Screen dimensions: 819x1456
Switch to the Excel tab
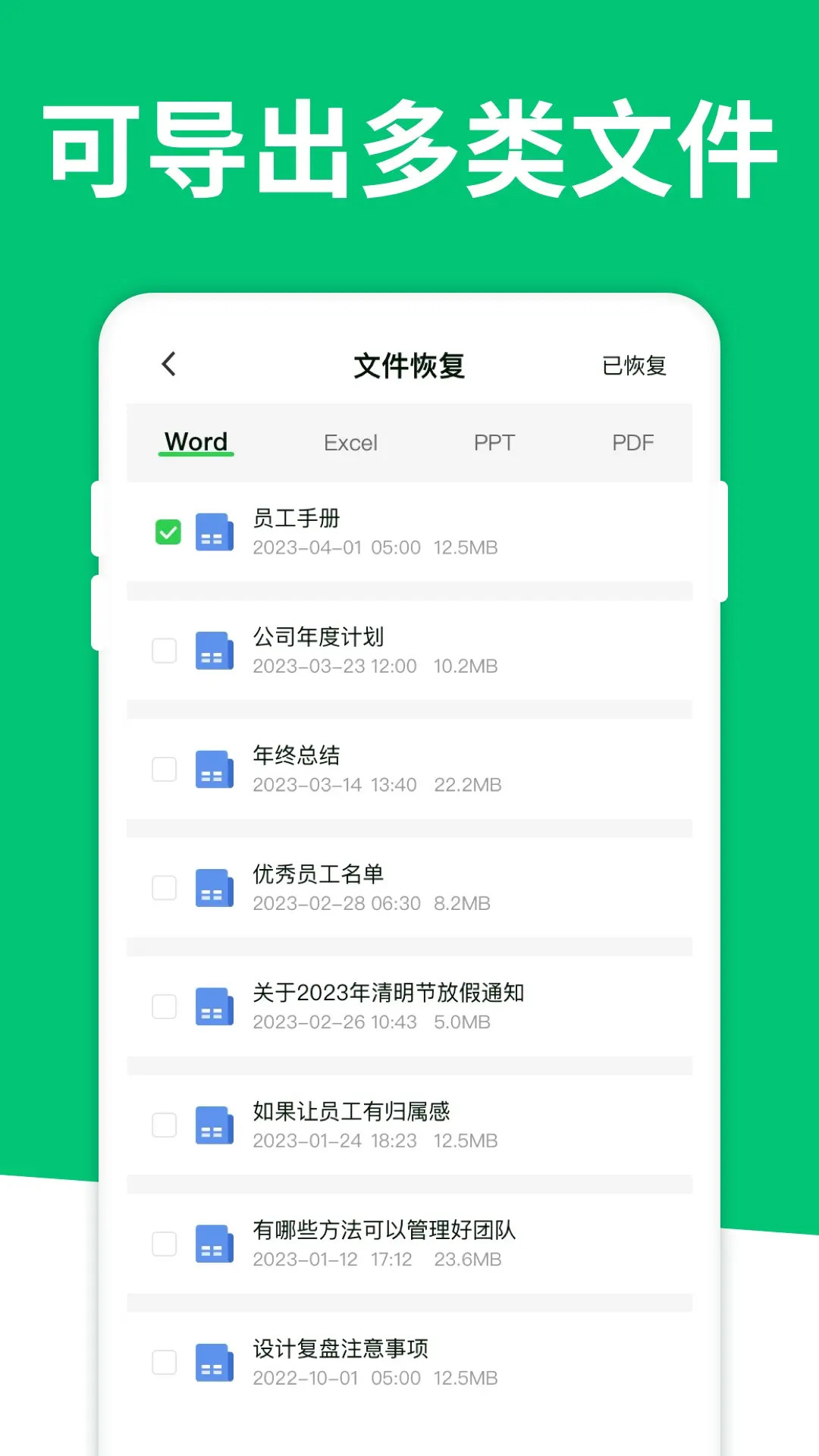351,442
